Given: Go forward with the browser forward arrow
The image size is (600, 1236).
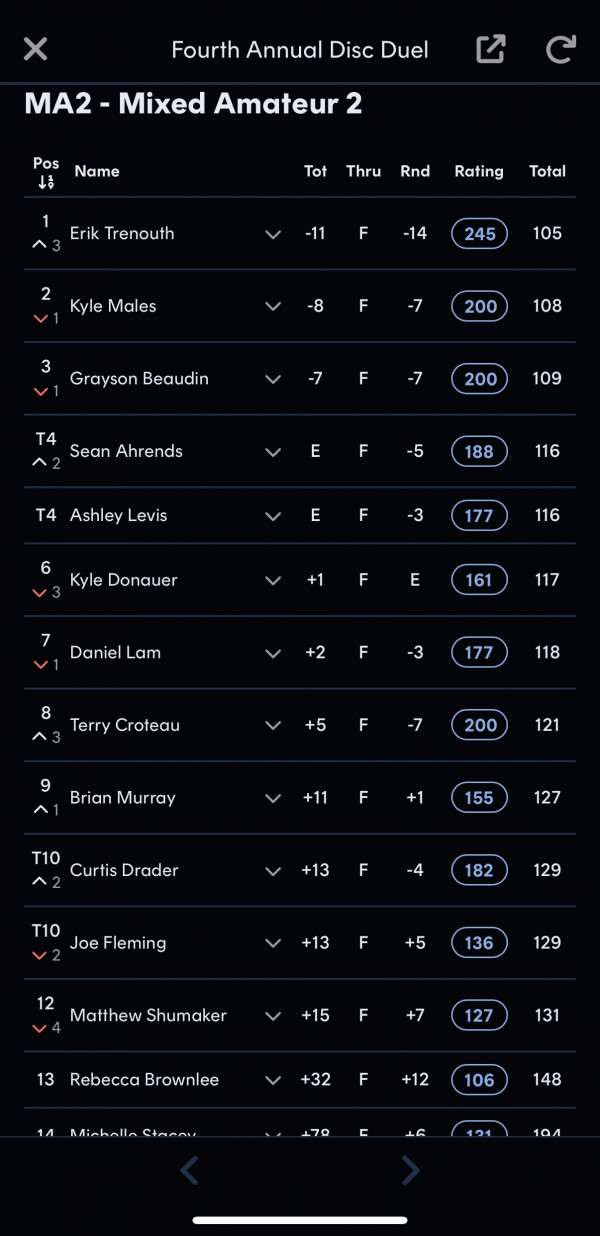Looking at the screenshot, I should coord(409,1170).
